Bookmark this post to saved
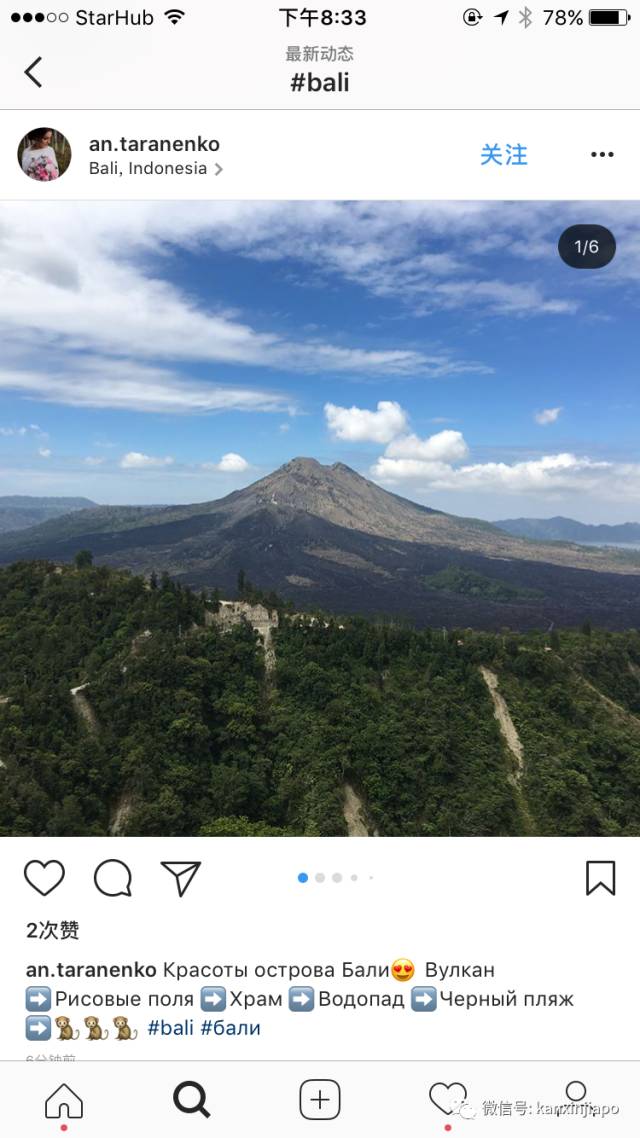Image resolution: width=640 pixels, height=1138 pixels. coord(600,878)
